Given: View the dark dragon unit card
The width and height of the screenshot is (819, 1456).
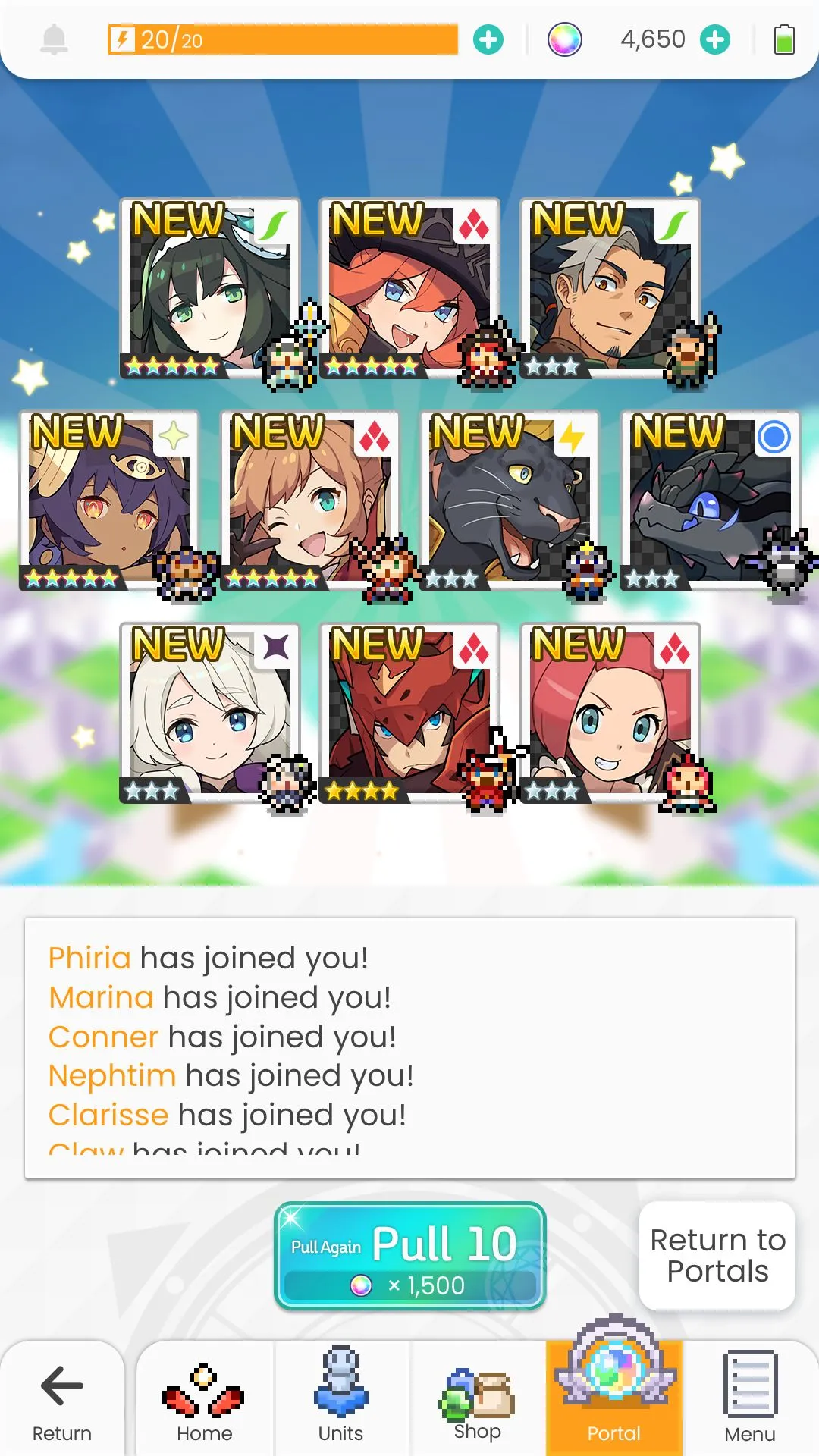Looking at the screenshot, I should pyautogui.click(x=709, y=500).
